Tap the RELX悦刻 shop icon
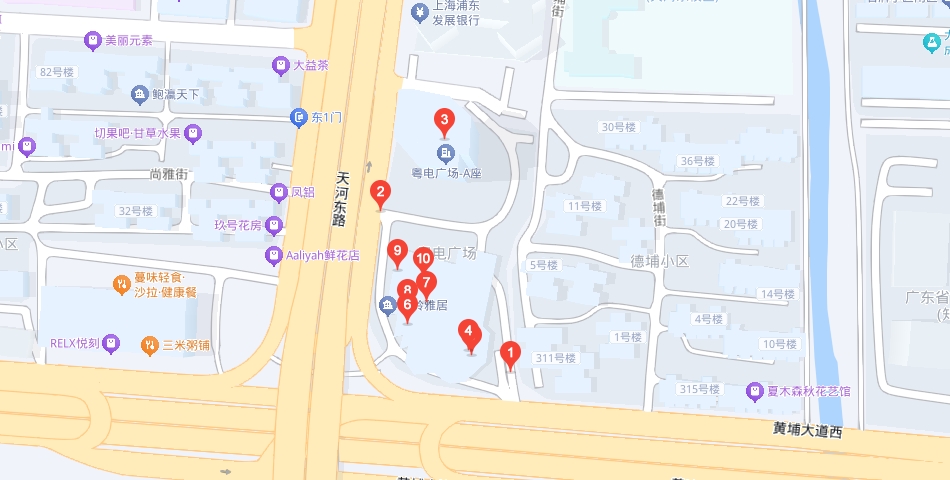The height and width of the screenshot is (480, 950). (111, 344)
